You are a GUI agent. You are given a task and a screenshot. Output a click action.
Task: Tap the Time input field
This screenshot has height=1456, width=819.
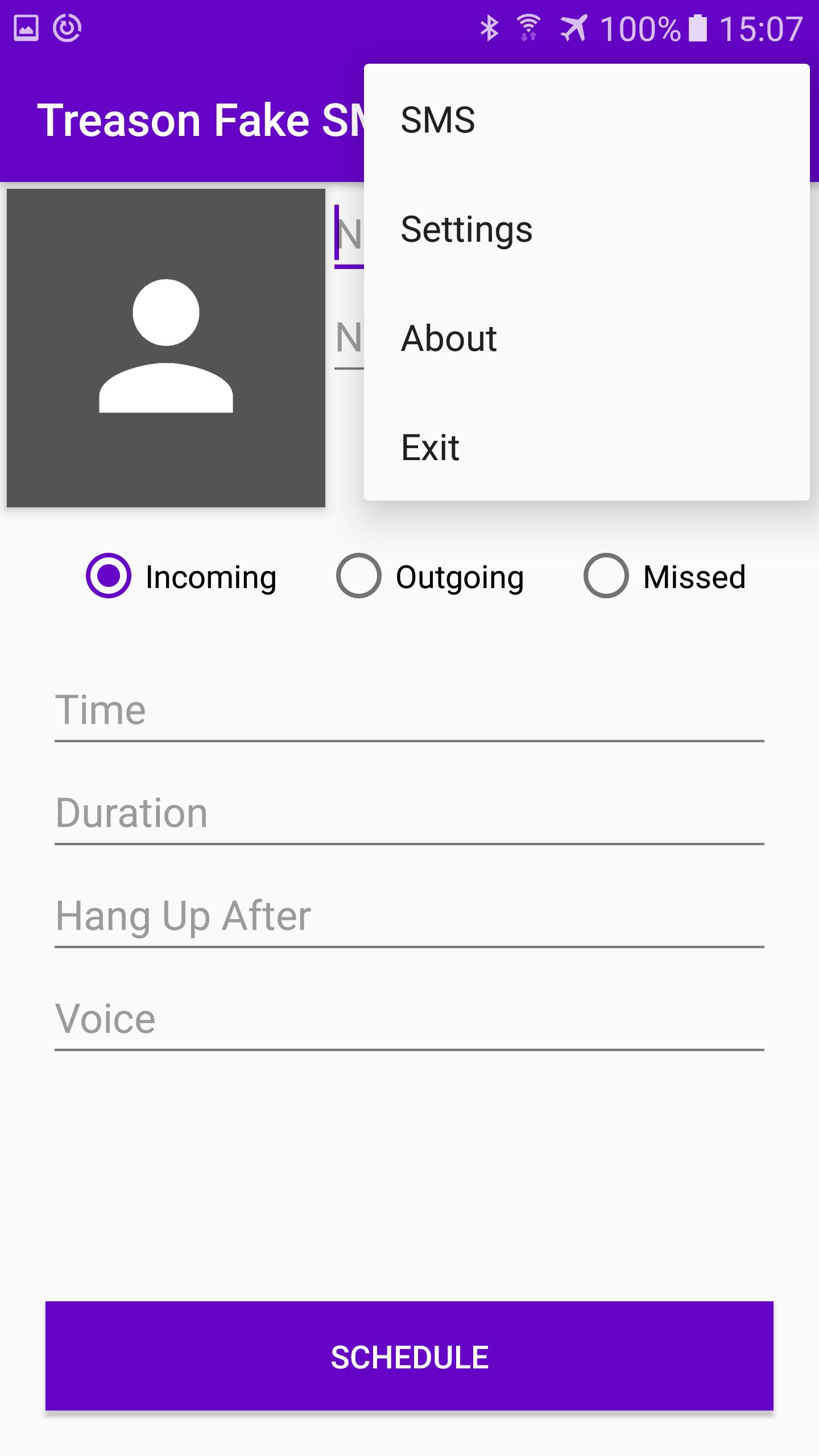tap(409, 711)
